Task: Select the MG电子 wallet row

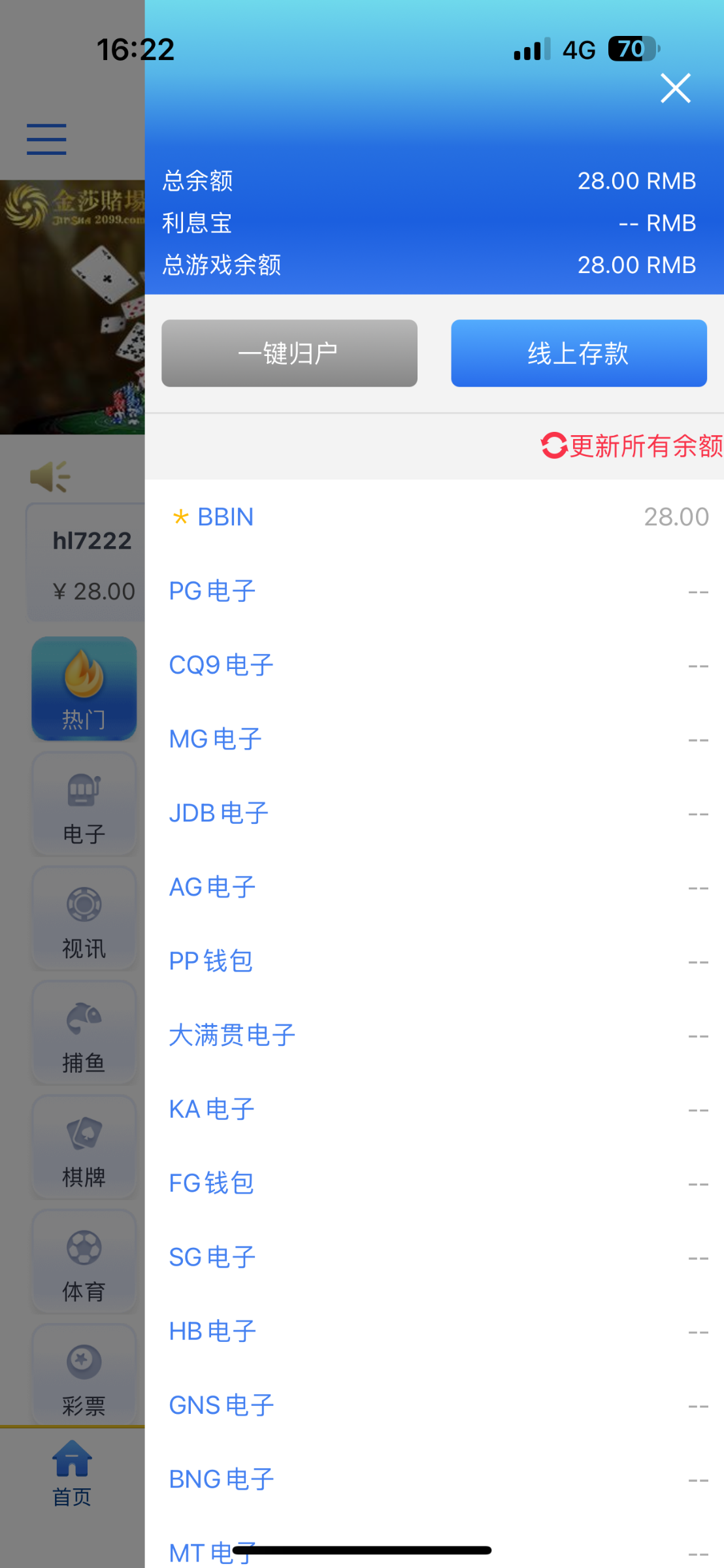Action: [435, 739]
